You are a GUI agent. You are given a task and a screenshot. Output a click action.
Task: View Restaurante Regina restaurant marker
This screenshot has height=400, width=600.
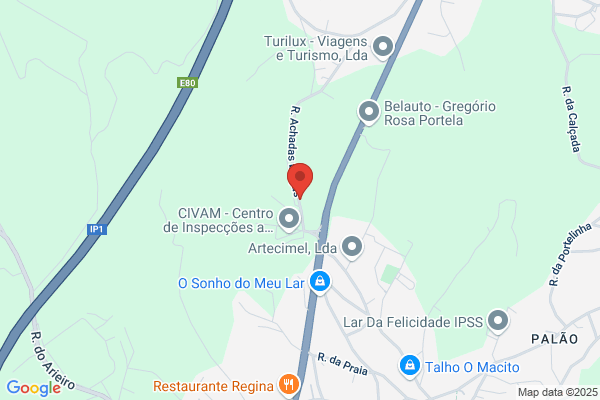[x=289, y=384]
